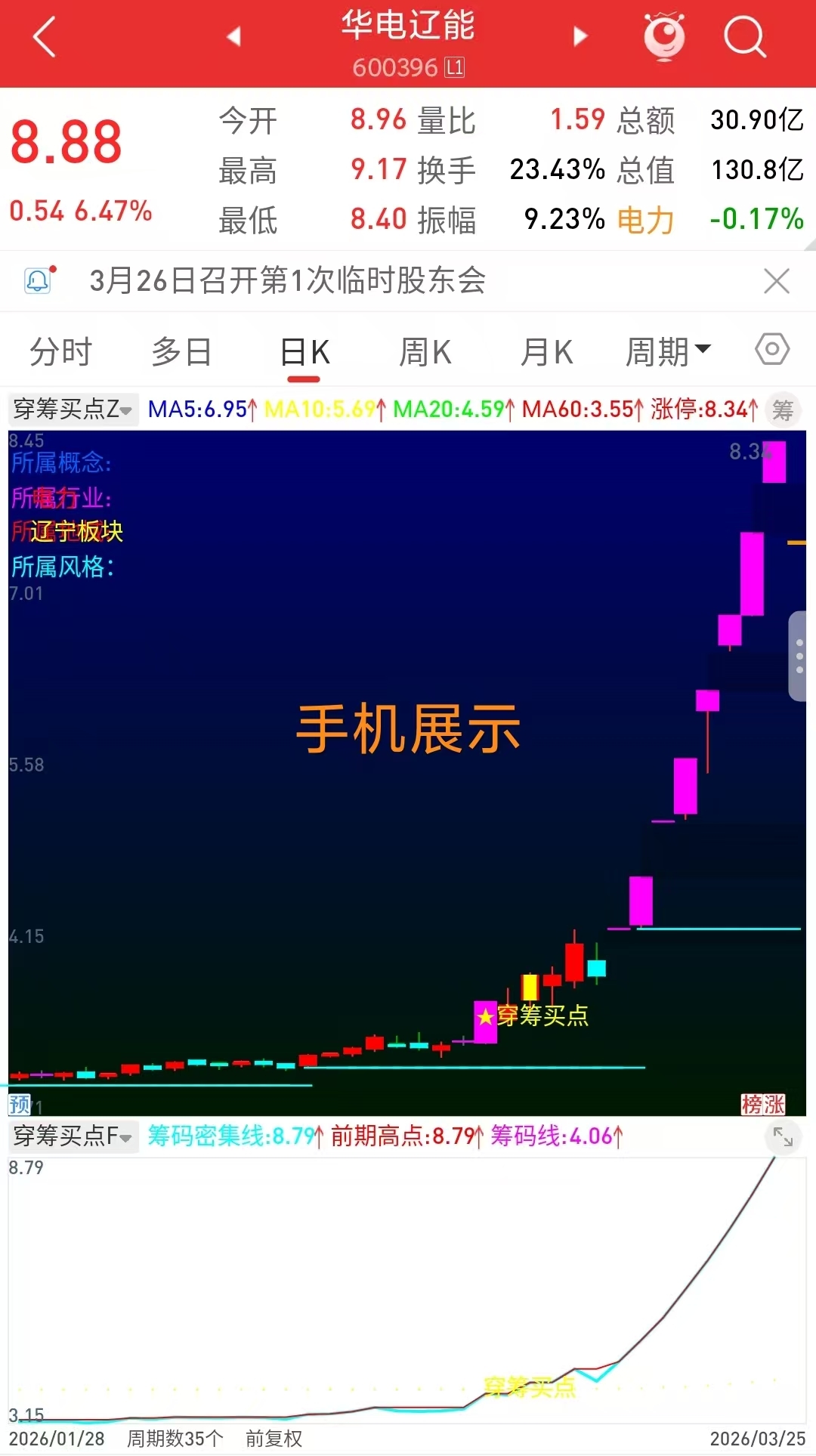This screenshot has height=1456, width=816.
Task: Expand the chart to full screen
Action: pyautogui.click(x=783, y=1136)
